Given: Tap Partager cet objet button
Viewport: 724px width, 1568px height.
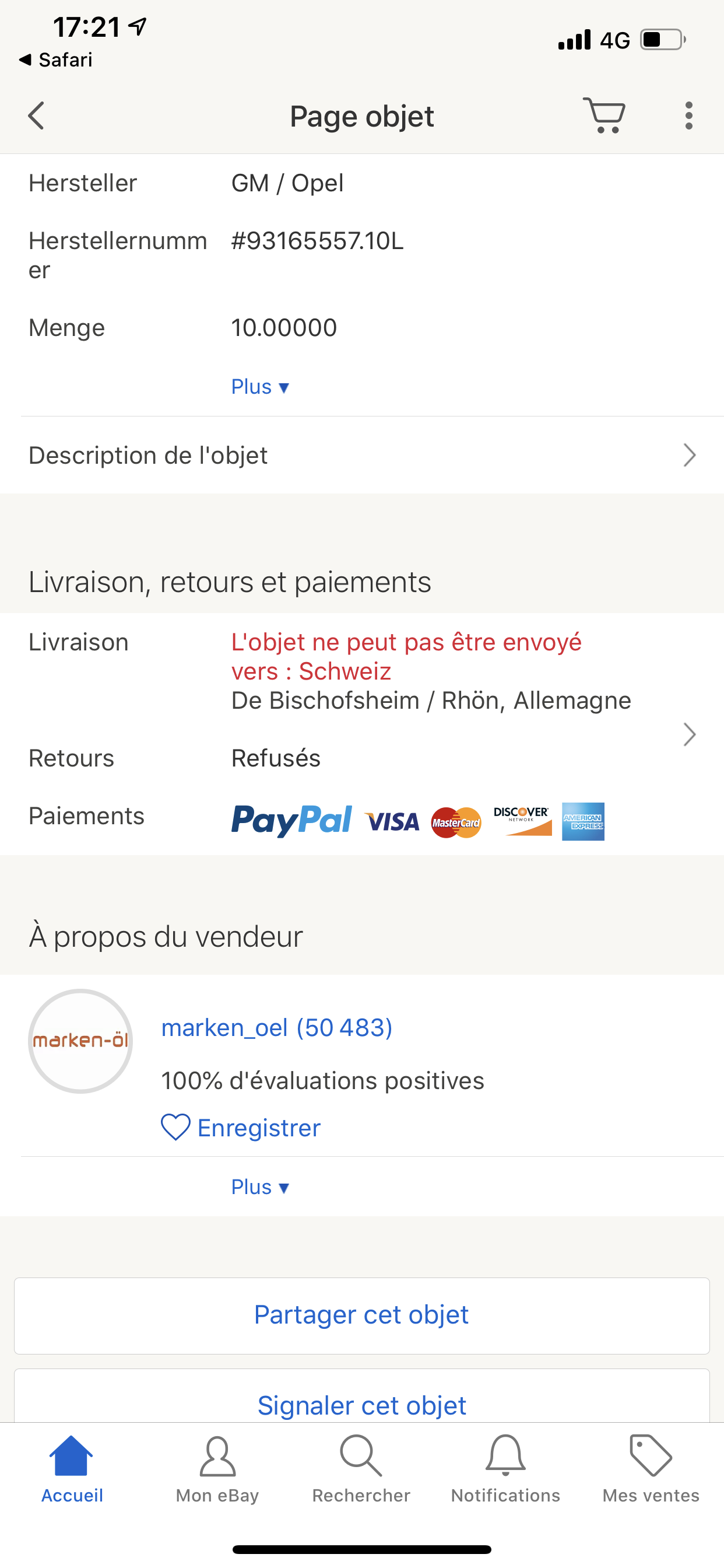Looking at the screenshot, I should 361,1315.
